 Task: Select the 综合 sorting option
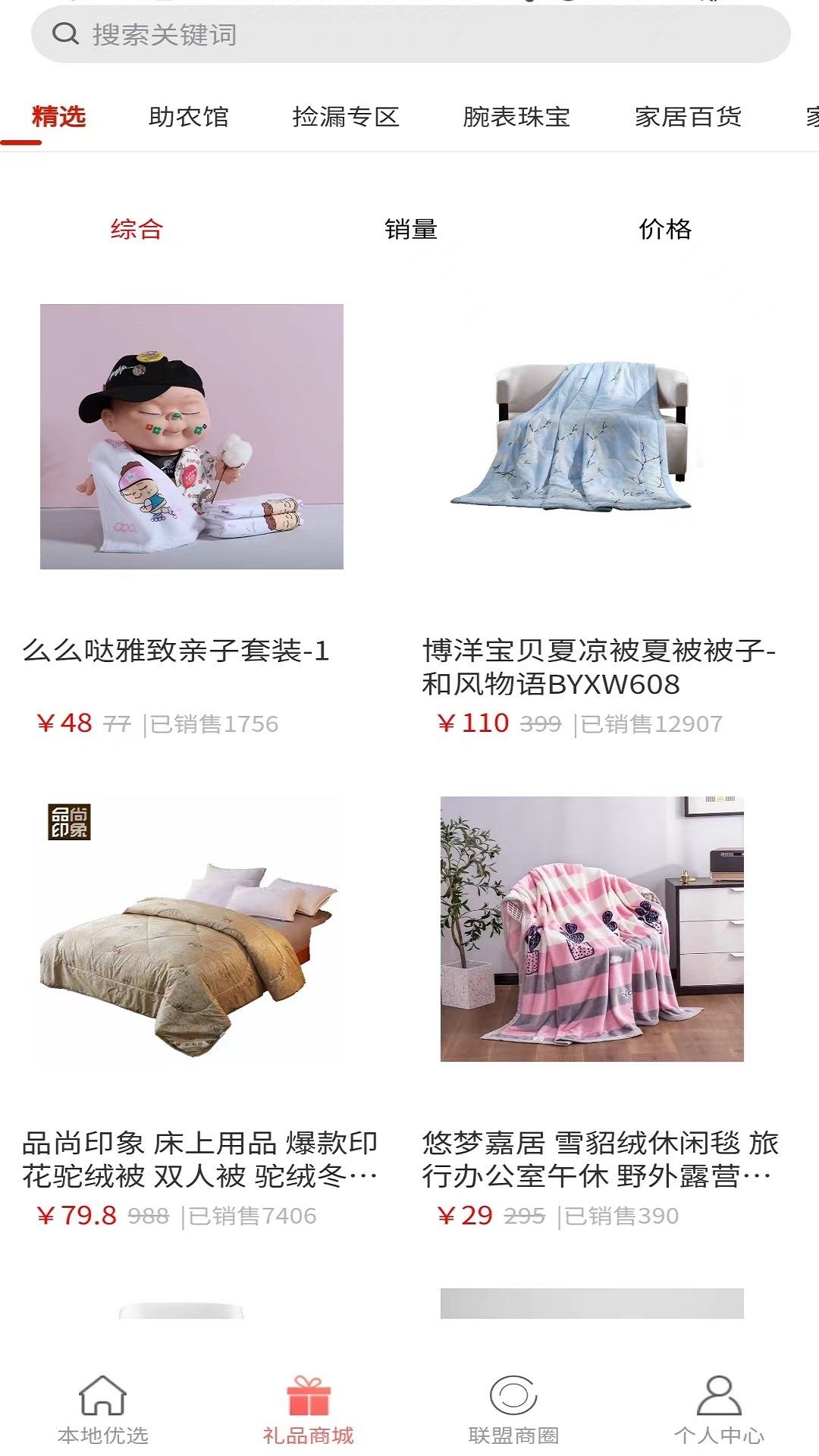tap(136, 227)
